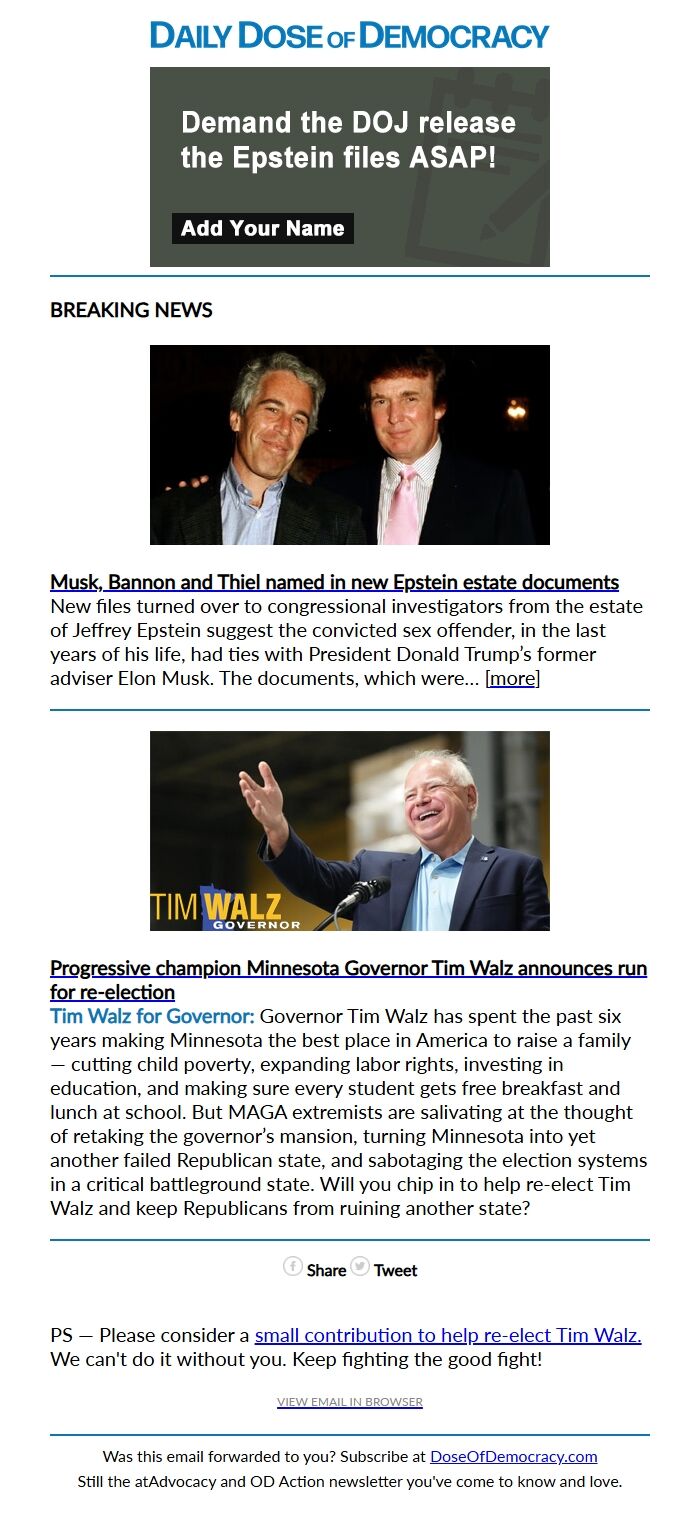Open Tim Walz re-election announcement headline
Image resolution: width=700 pixels, height=1513 pixels.
coord(348,980)
